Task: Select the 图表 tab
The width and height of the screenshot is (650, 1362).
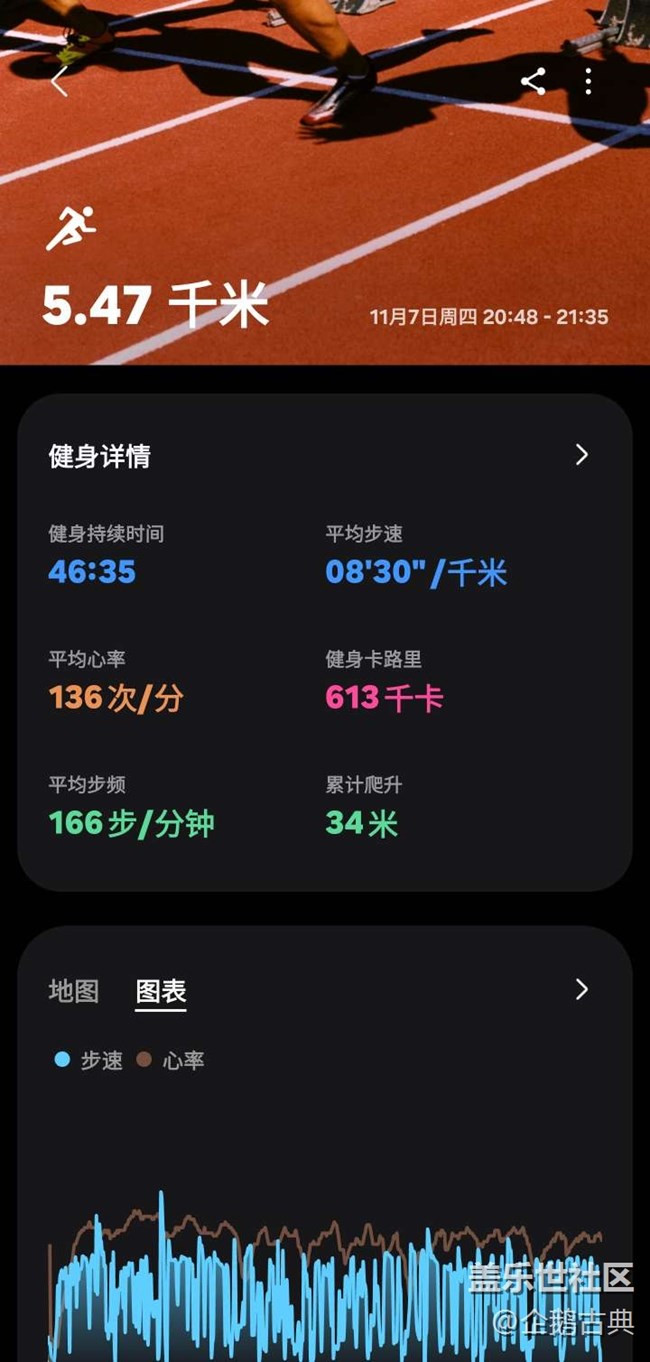Action: point(161,991)
